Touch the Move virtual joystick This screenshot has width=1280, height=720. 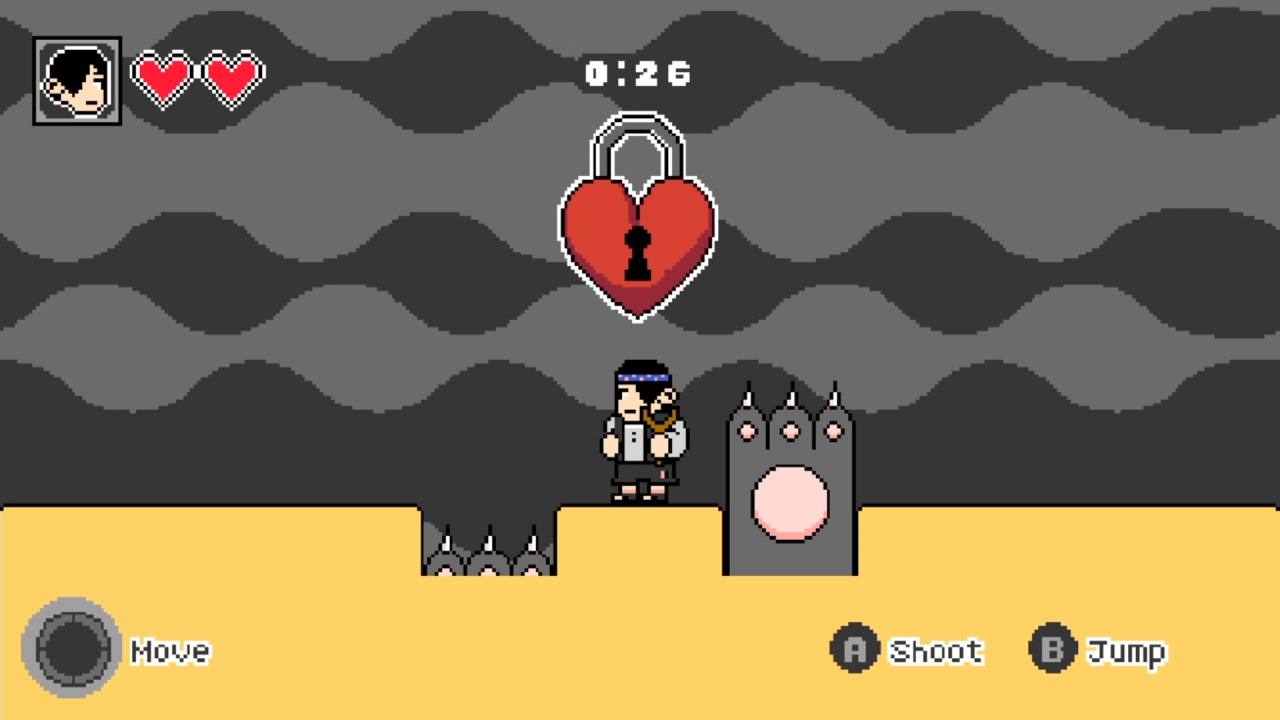coord(72,648)
